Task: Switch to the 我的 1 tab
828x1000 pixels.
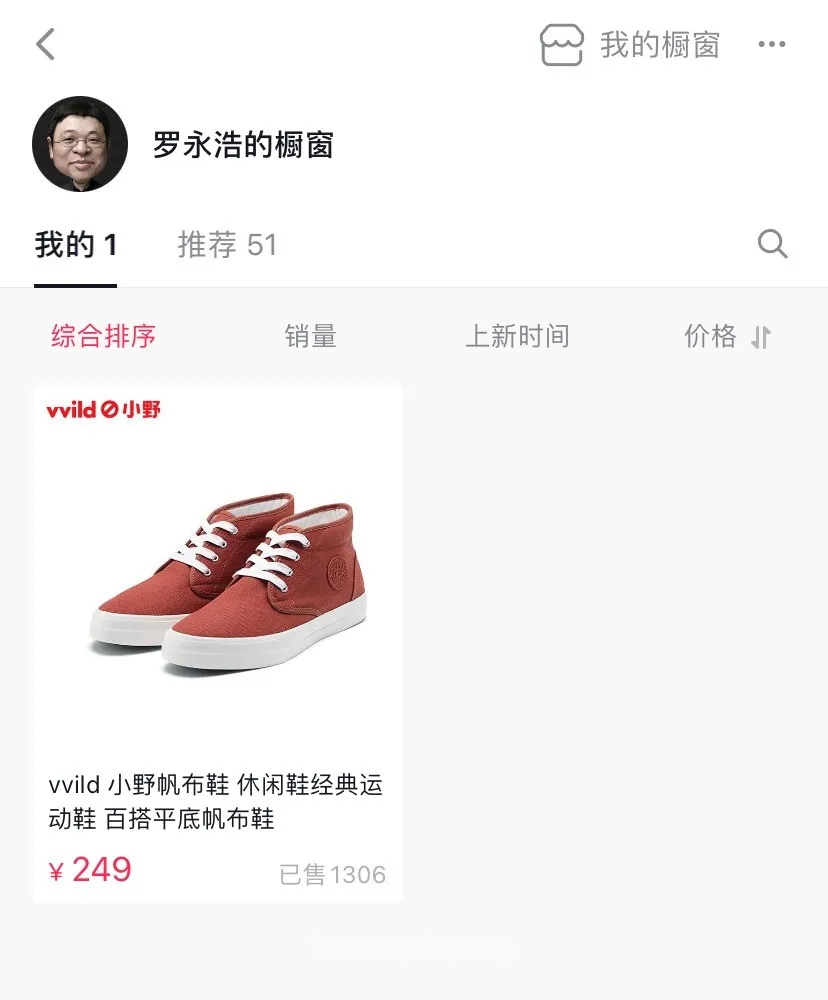Action: pos(76,245)
